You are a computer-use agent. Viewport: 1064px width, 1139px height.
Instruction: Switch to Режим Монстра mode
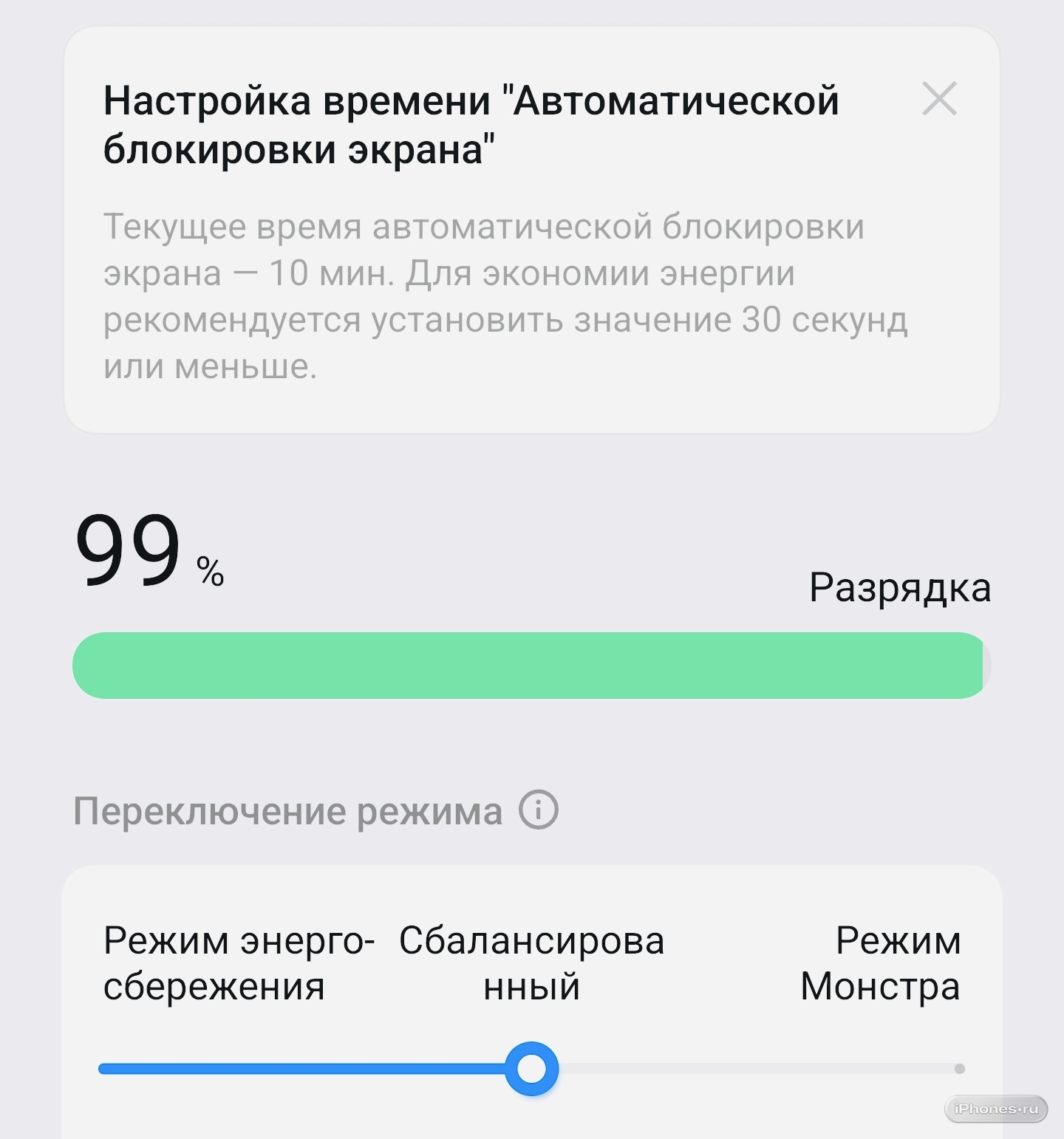tap(959, 1069)
